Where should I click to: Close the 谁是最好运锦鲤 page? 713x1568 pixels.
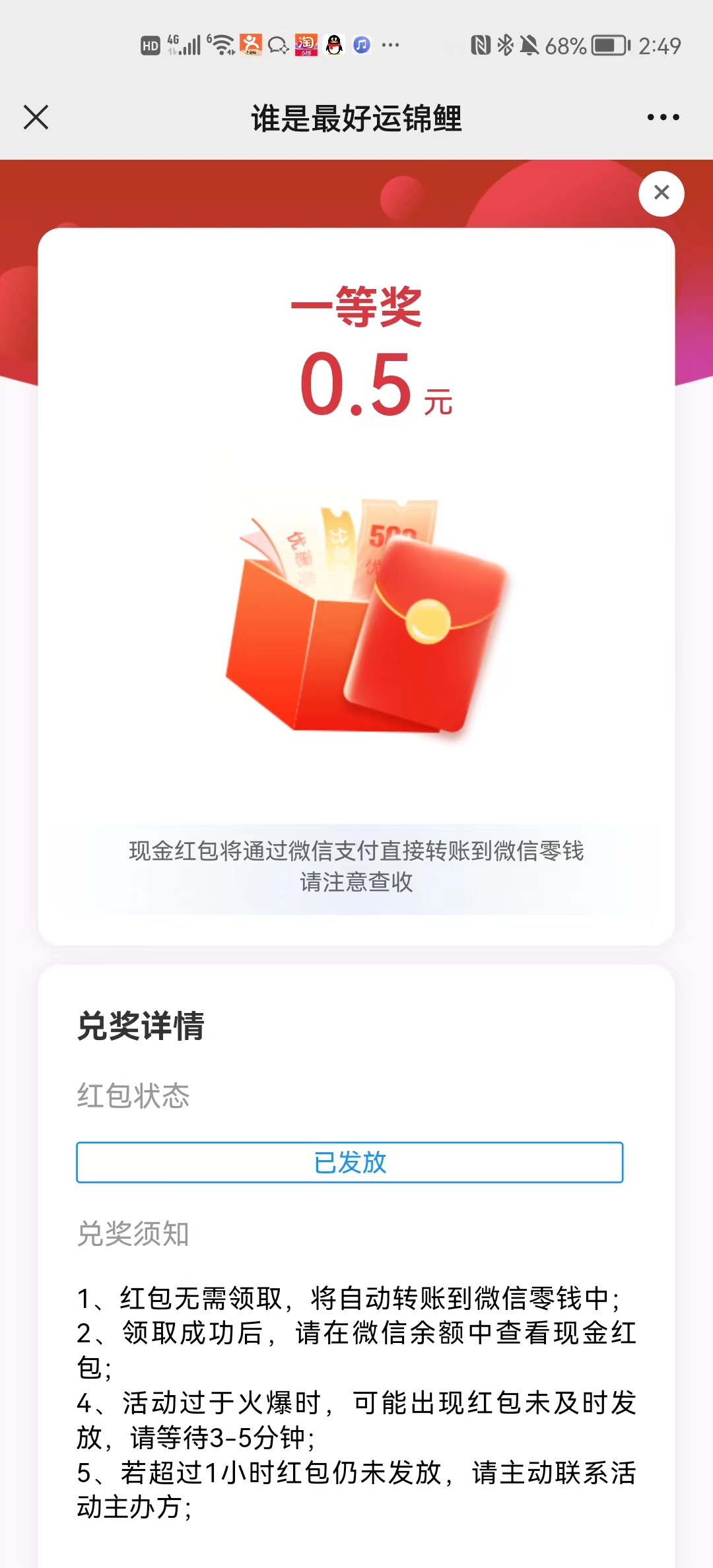36,117
